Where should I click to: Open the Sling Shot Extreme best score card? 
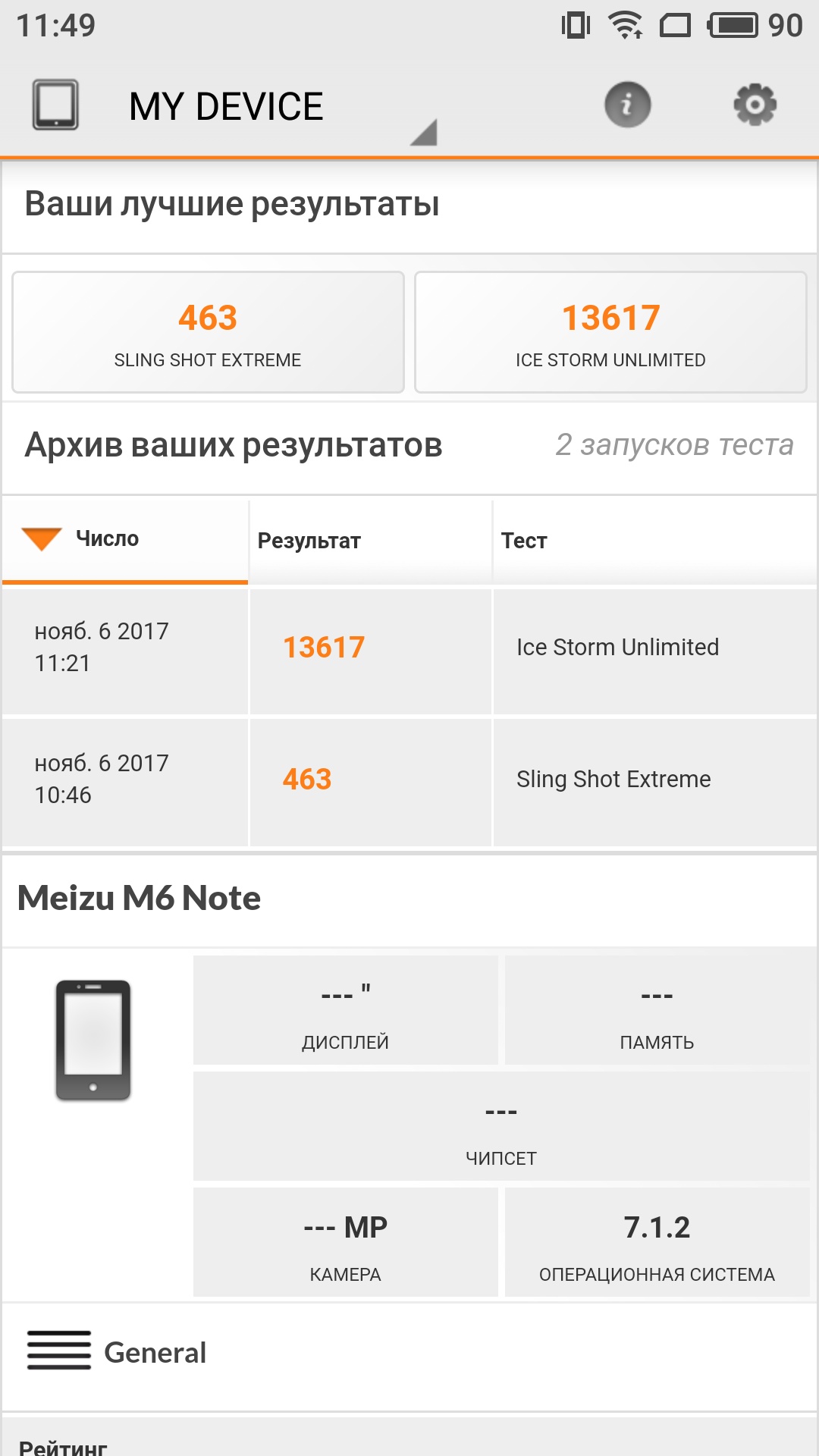[208, 332]
